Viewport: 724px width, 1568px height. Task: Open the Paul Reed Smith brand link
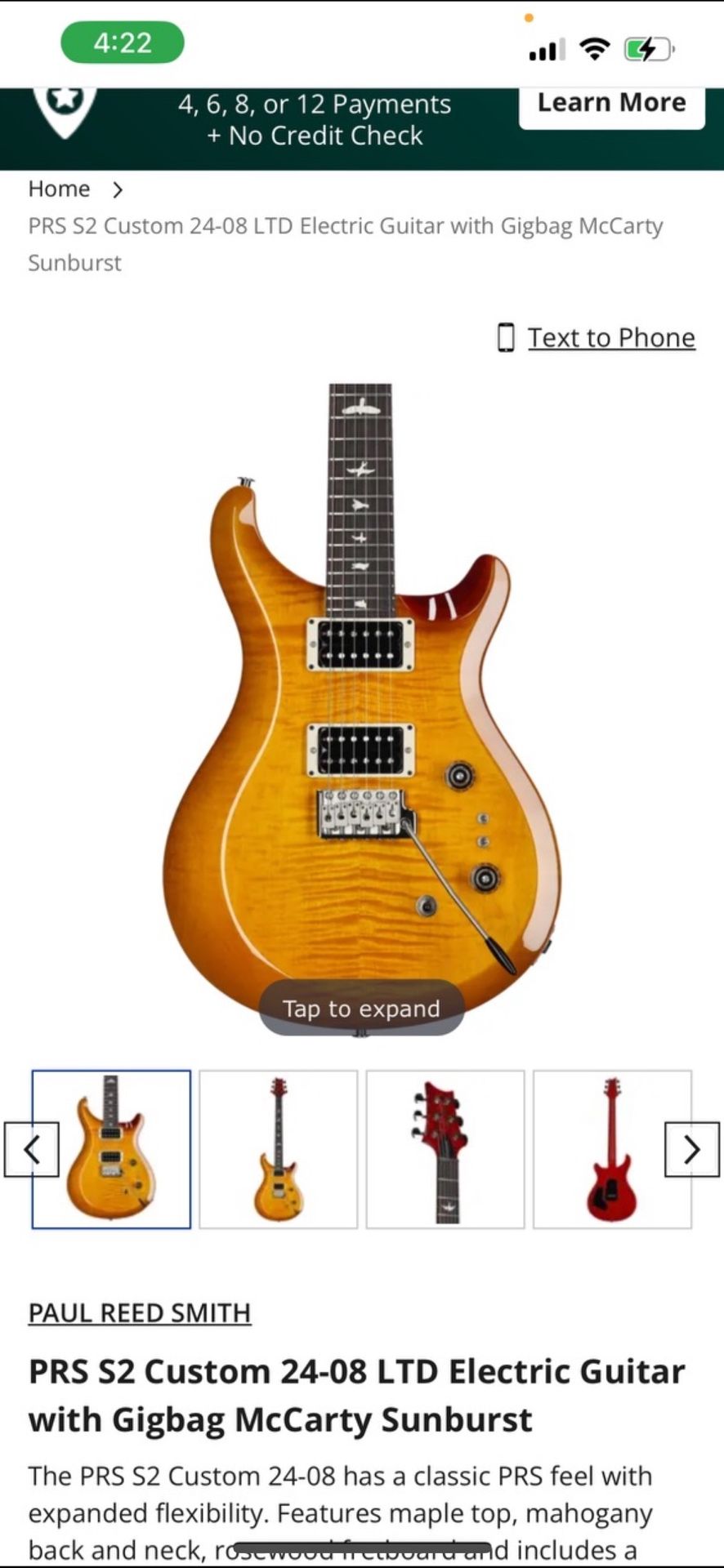140,1312
